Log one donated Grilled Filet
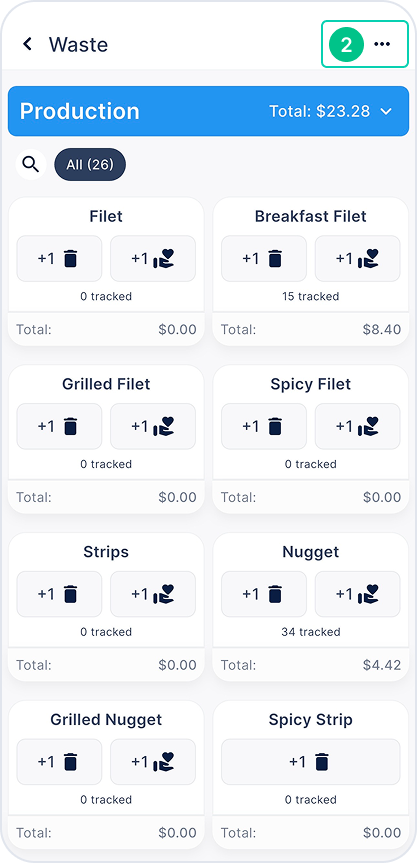The height and width of the screenshot is (863, 417). tap(153, 427)
